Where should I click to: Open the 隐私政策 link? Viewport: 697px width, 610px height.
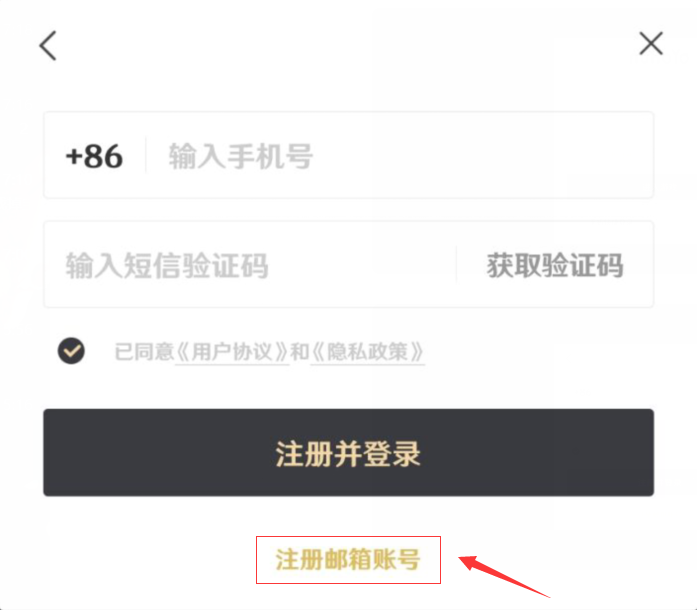(367, 352)
